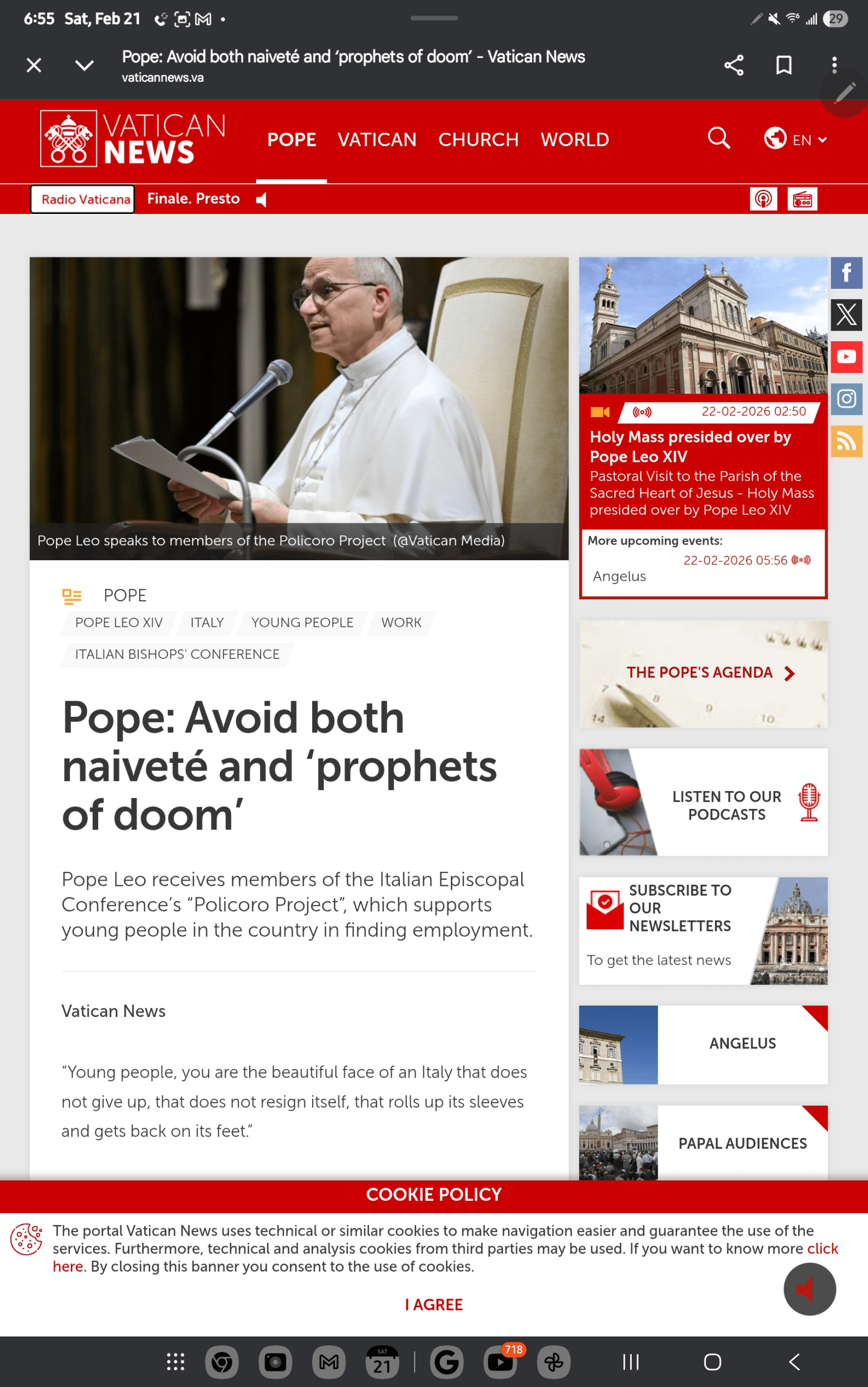
Task: Open the World news section
Action: (575, 139)
